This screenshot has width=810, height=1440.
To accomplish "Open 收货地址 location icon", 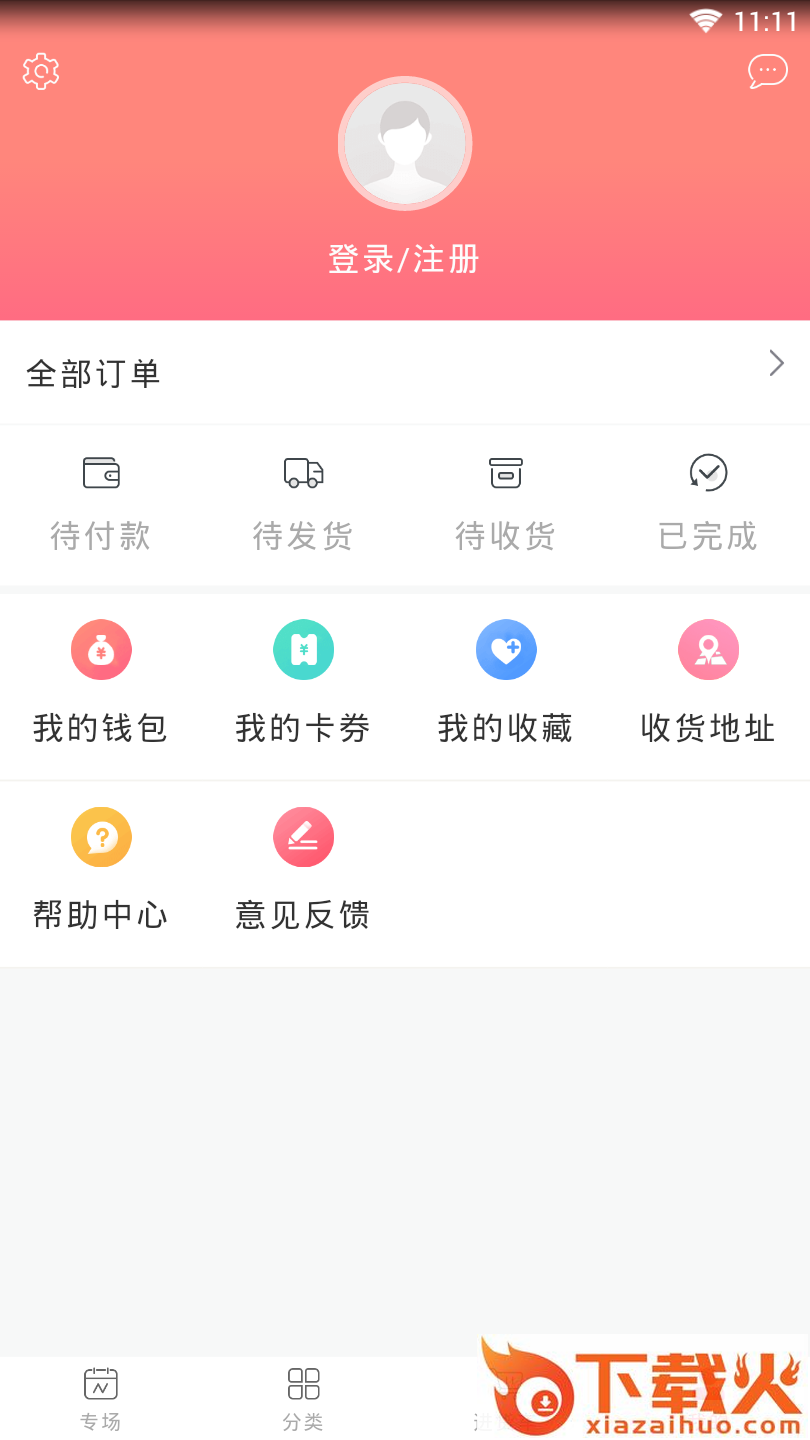I will (x=708, y=649).
